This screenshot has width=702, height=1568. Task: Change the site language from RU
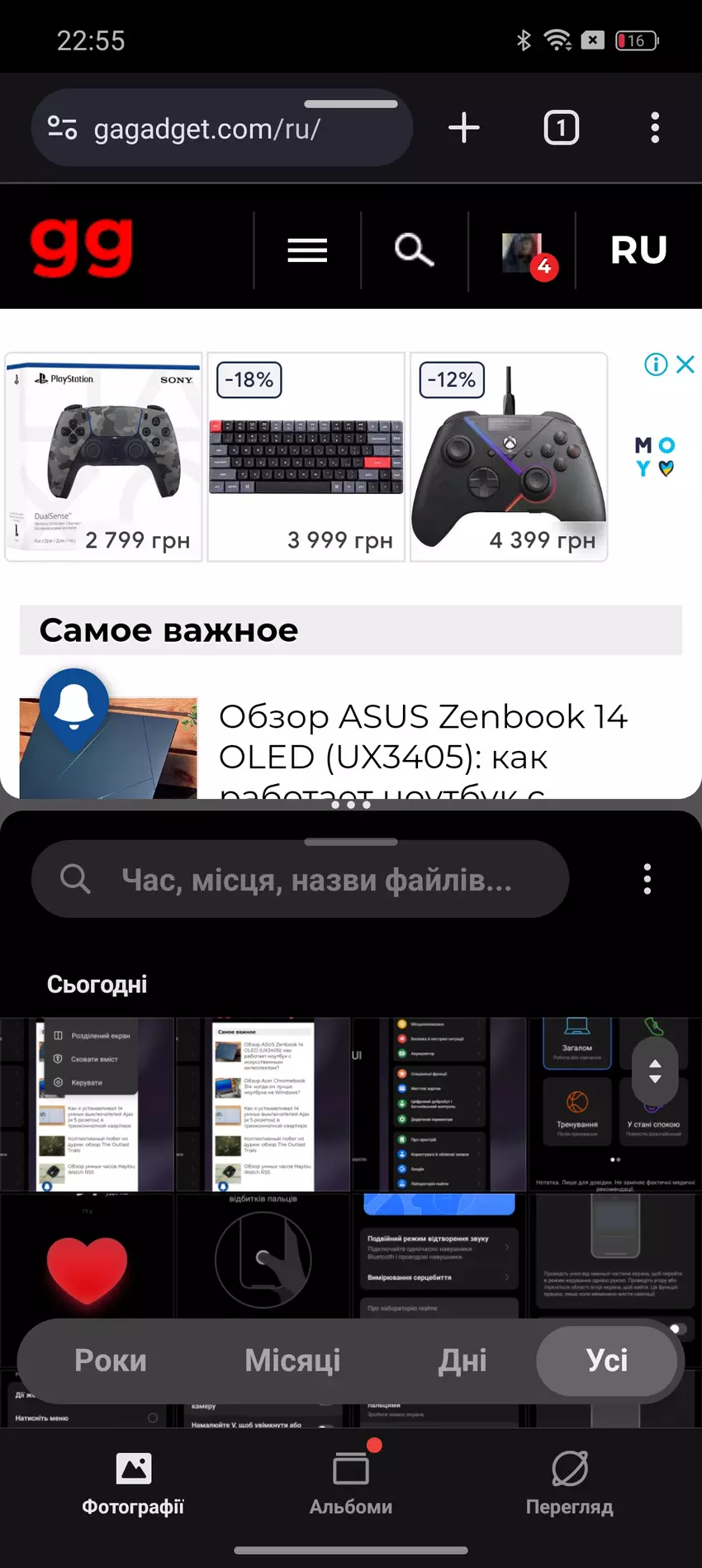[638, 250]
